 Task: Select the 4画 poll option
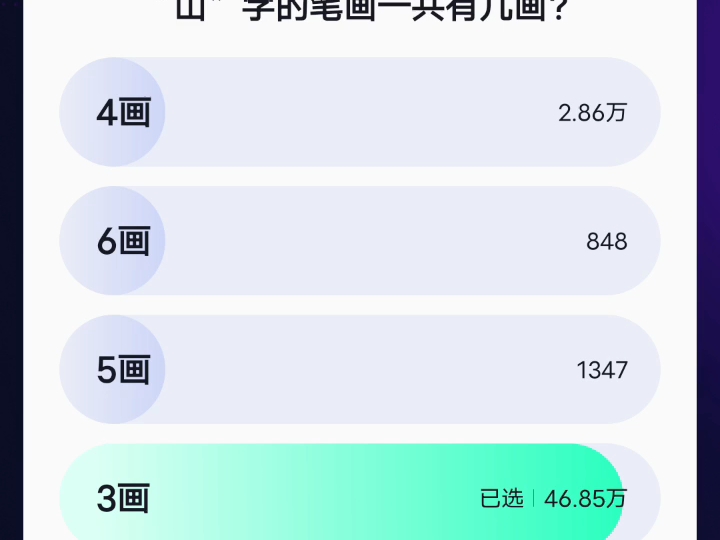pyautogui.click(x=360, y=112)
